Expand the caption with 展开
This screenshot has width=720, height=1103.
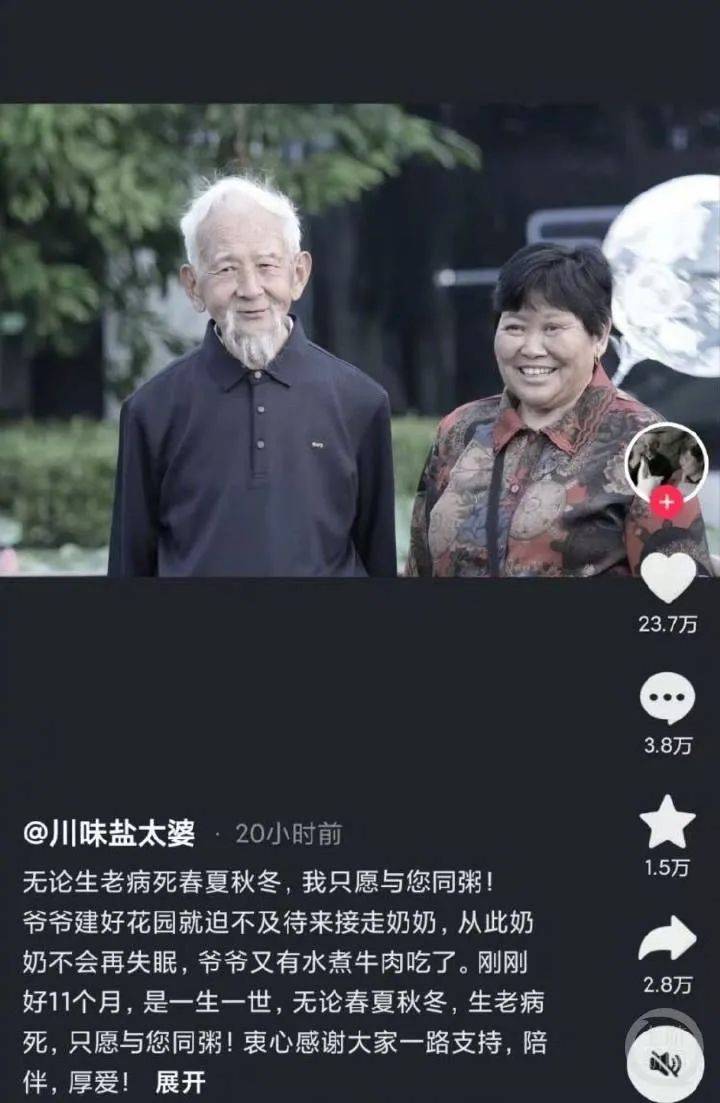pos(181,1083)
